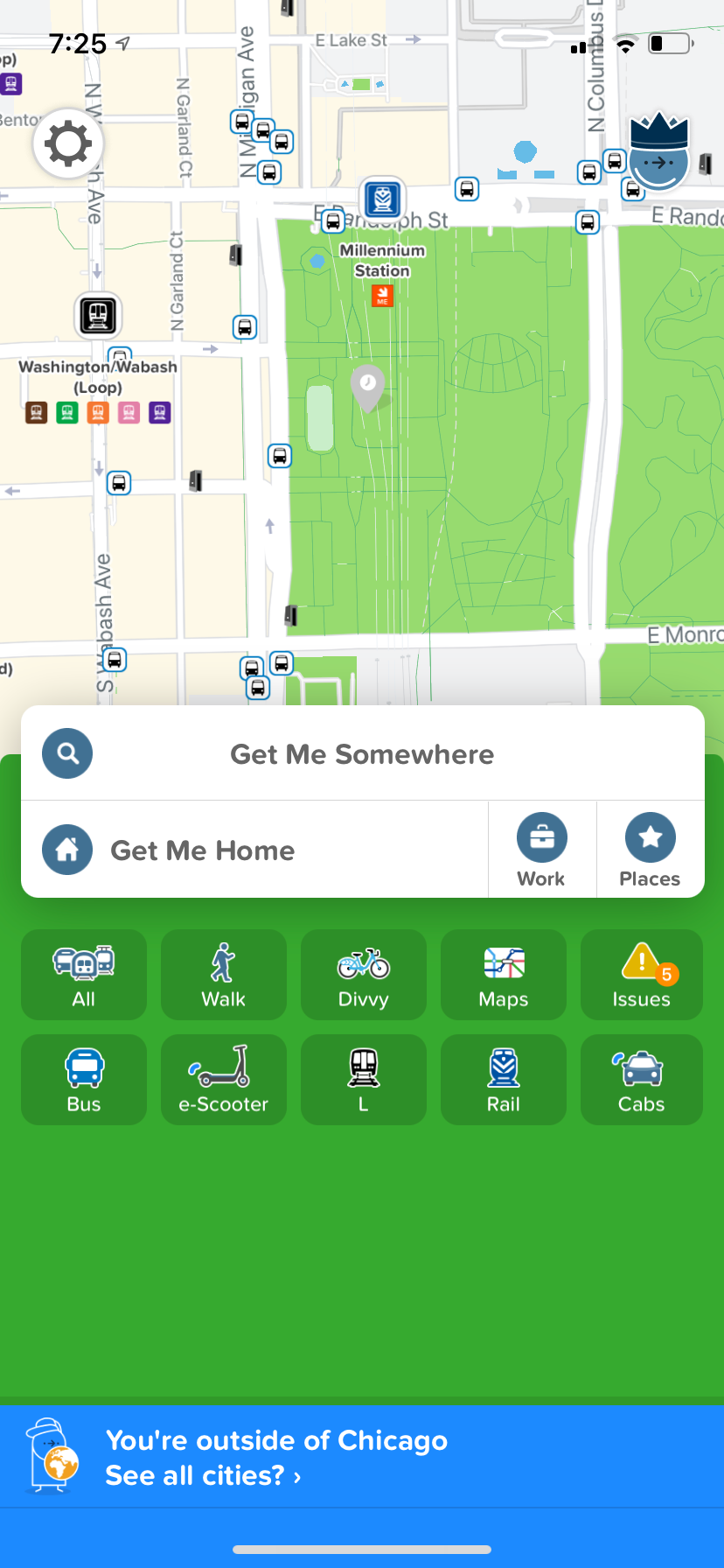Open Bus departures

tap(84, 1080)
